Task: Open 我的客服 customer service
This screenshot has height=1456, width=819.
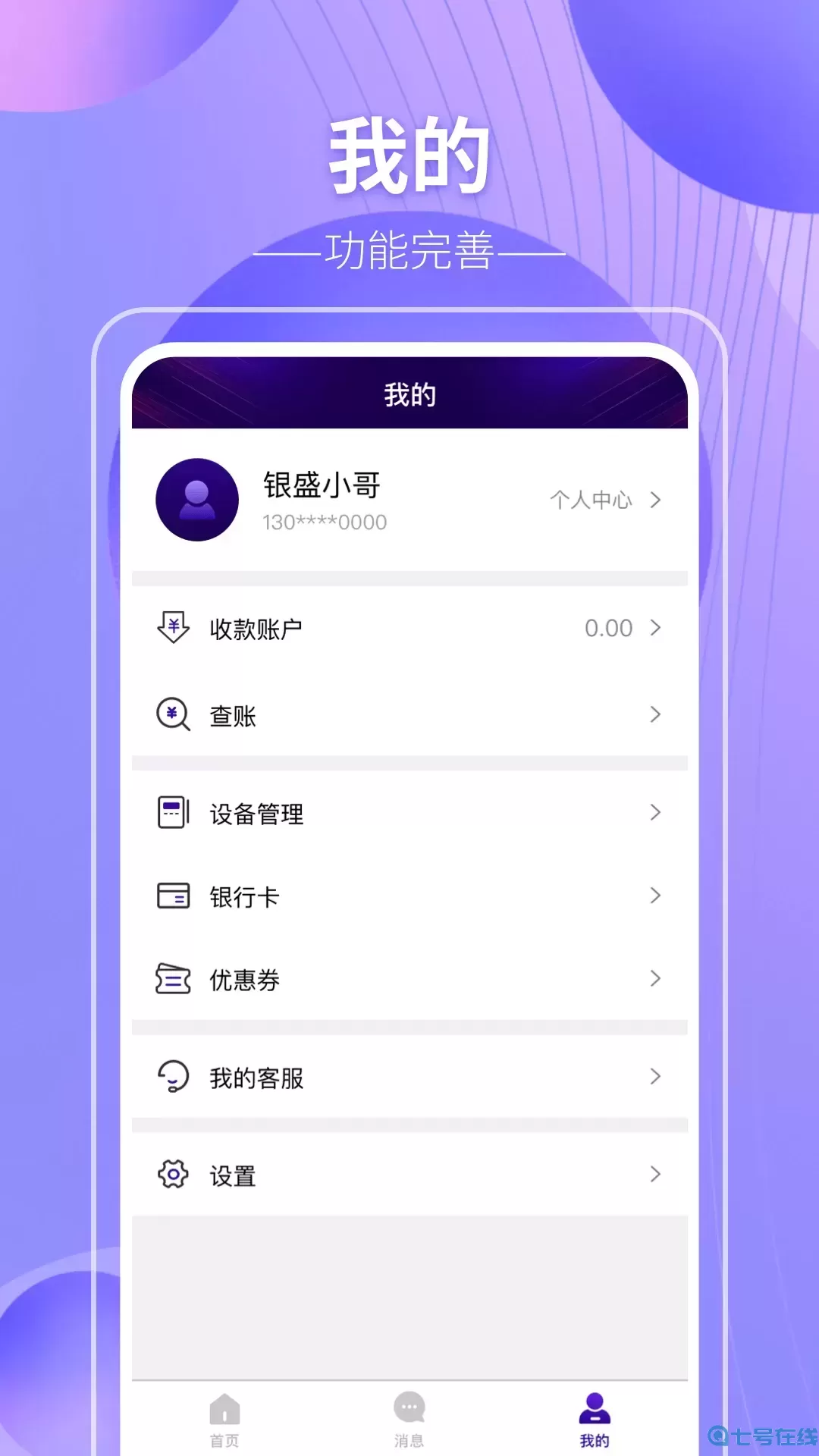Action: click(257, 1077)
